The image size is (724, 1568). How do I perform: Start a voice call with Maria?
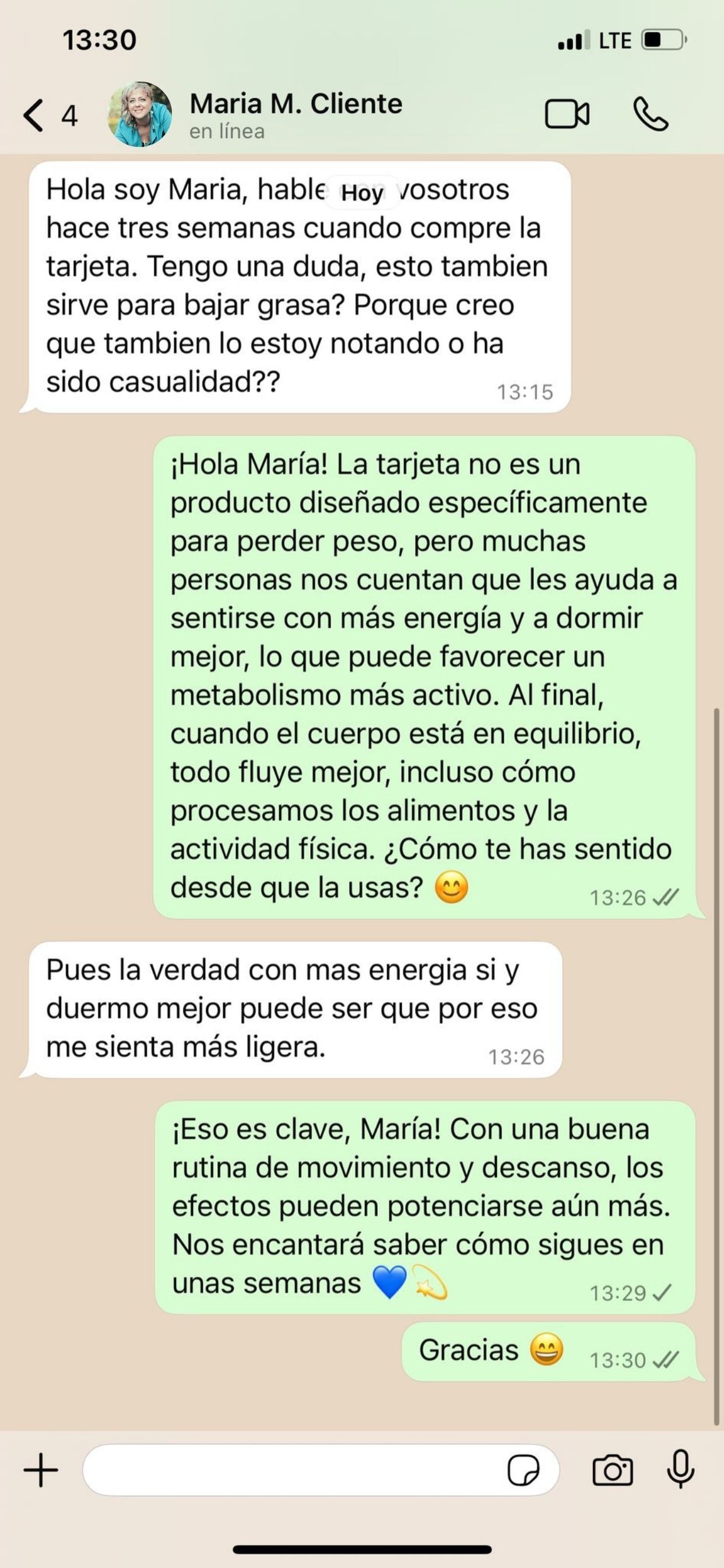point(651,114)
